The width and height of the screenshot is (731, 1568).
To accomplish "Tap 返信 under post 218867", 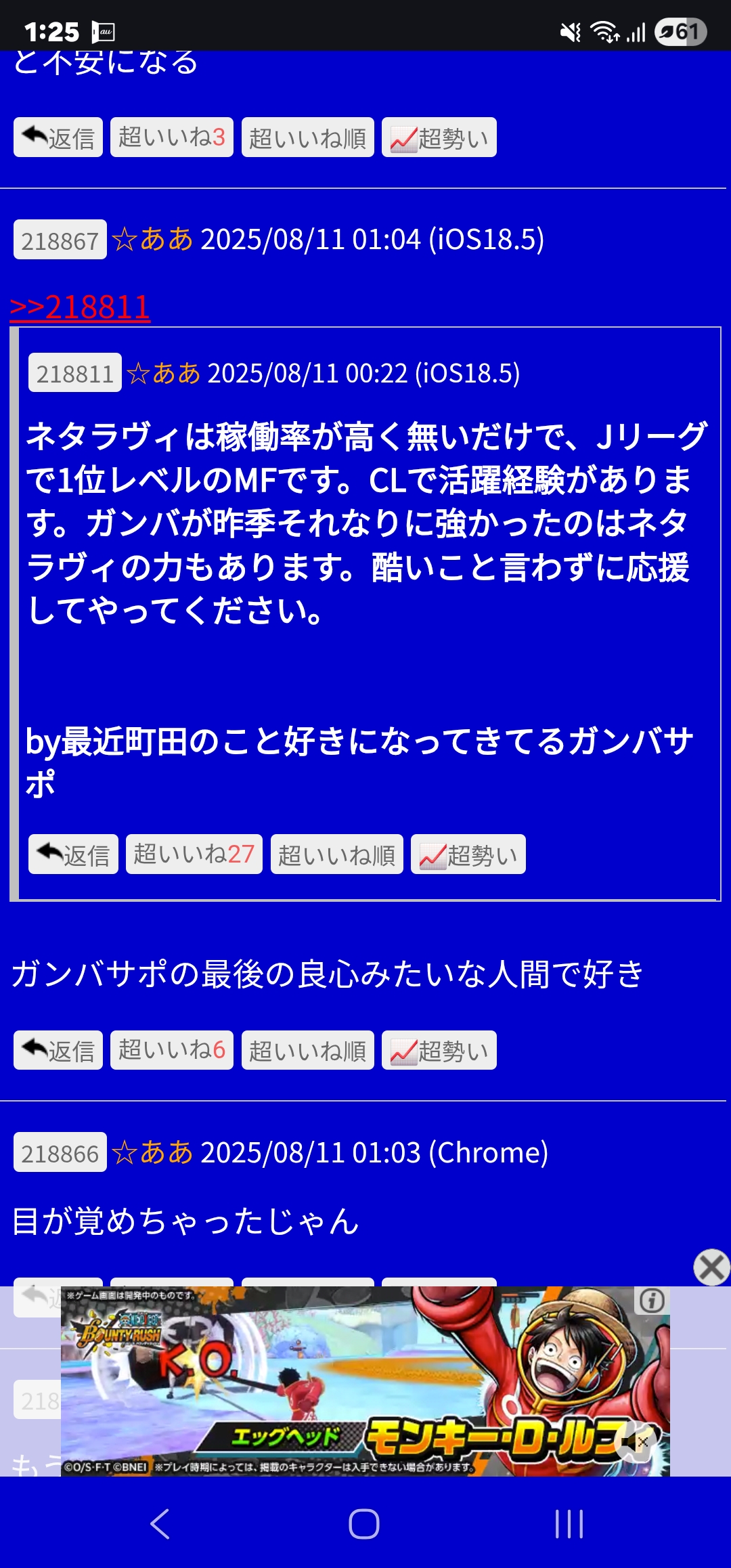I will 58,1050.
